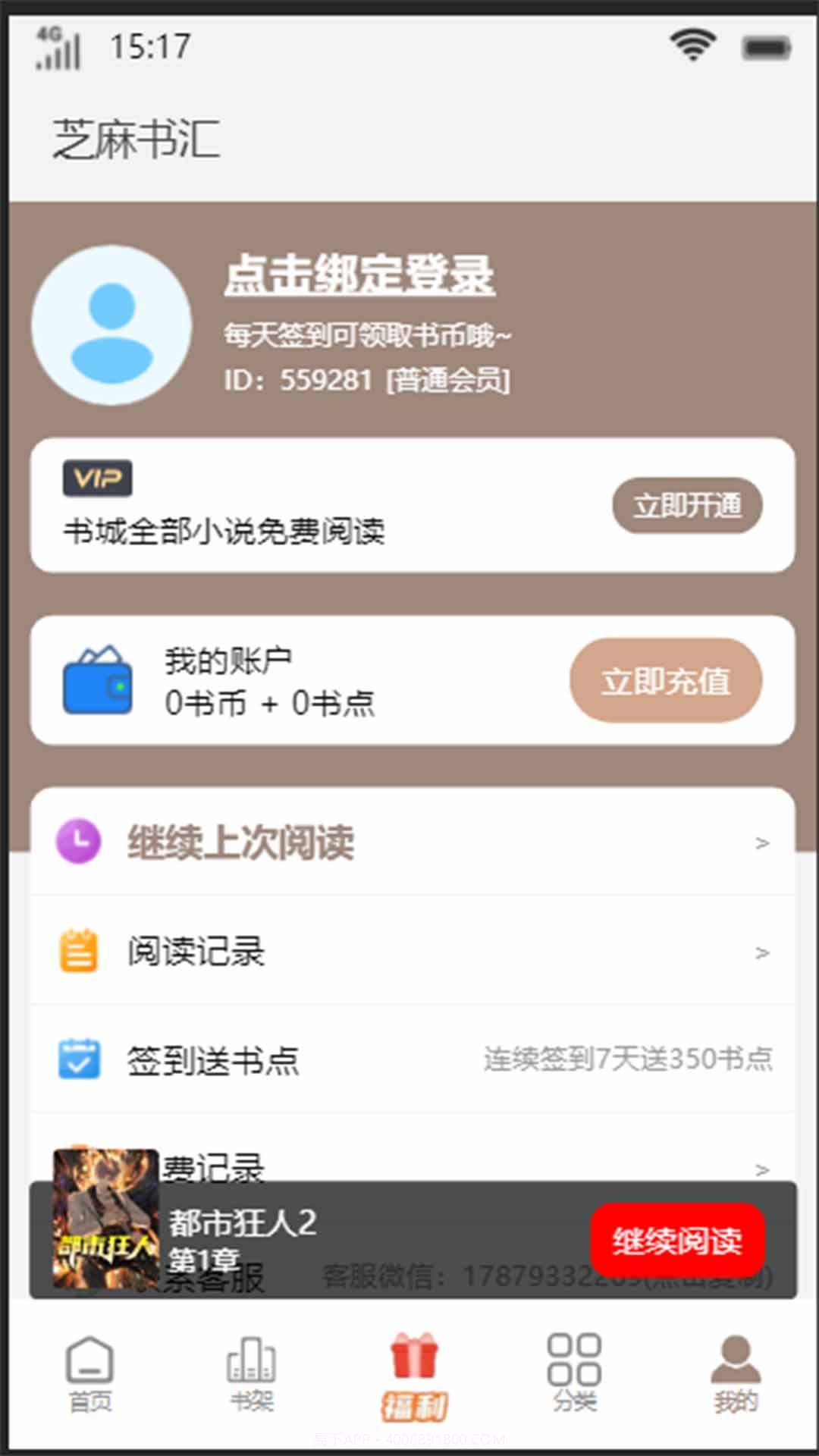Click the VIP badge icon
The width and height of the screenshot is (819, 1456).
click(x=99, y=478)
